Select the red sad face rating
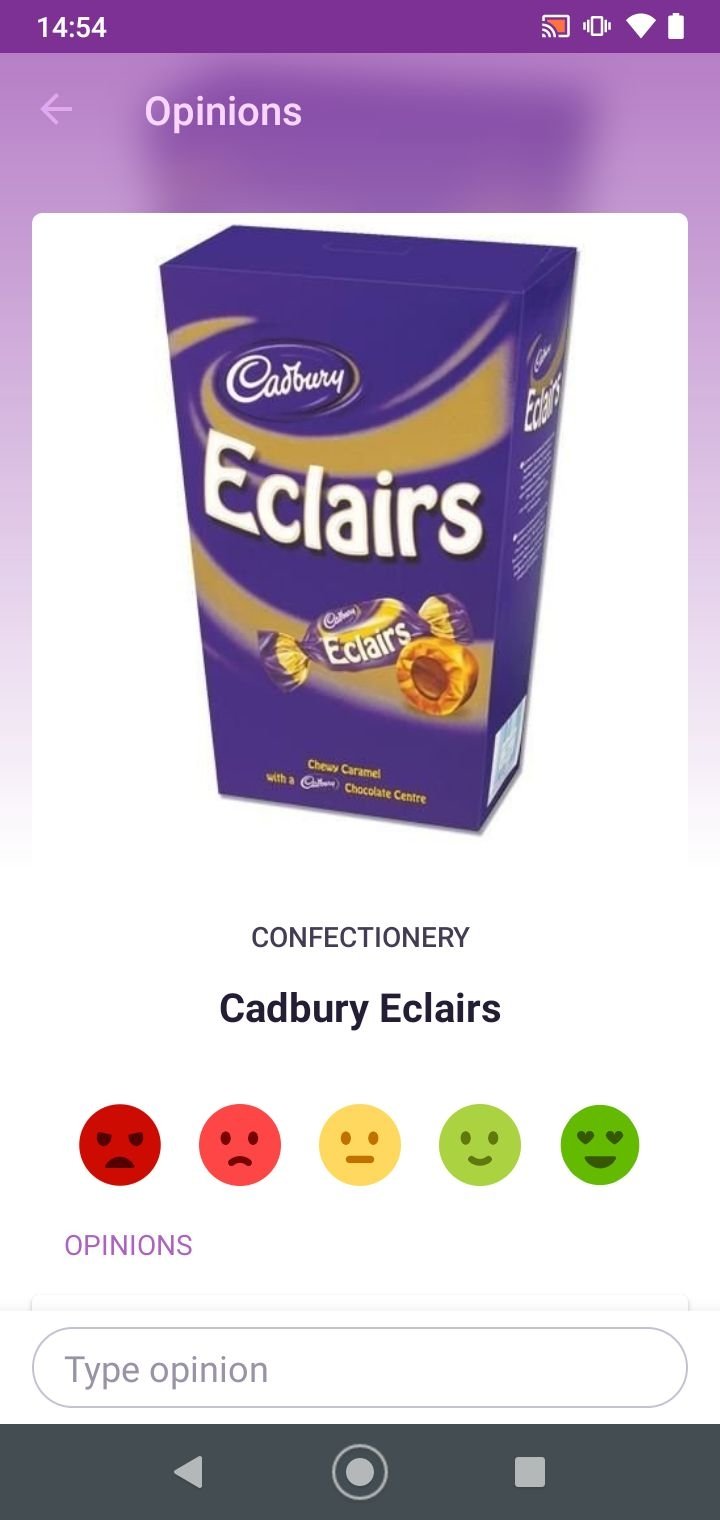 240,1145
